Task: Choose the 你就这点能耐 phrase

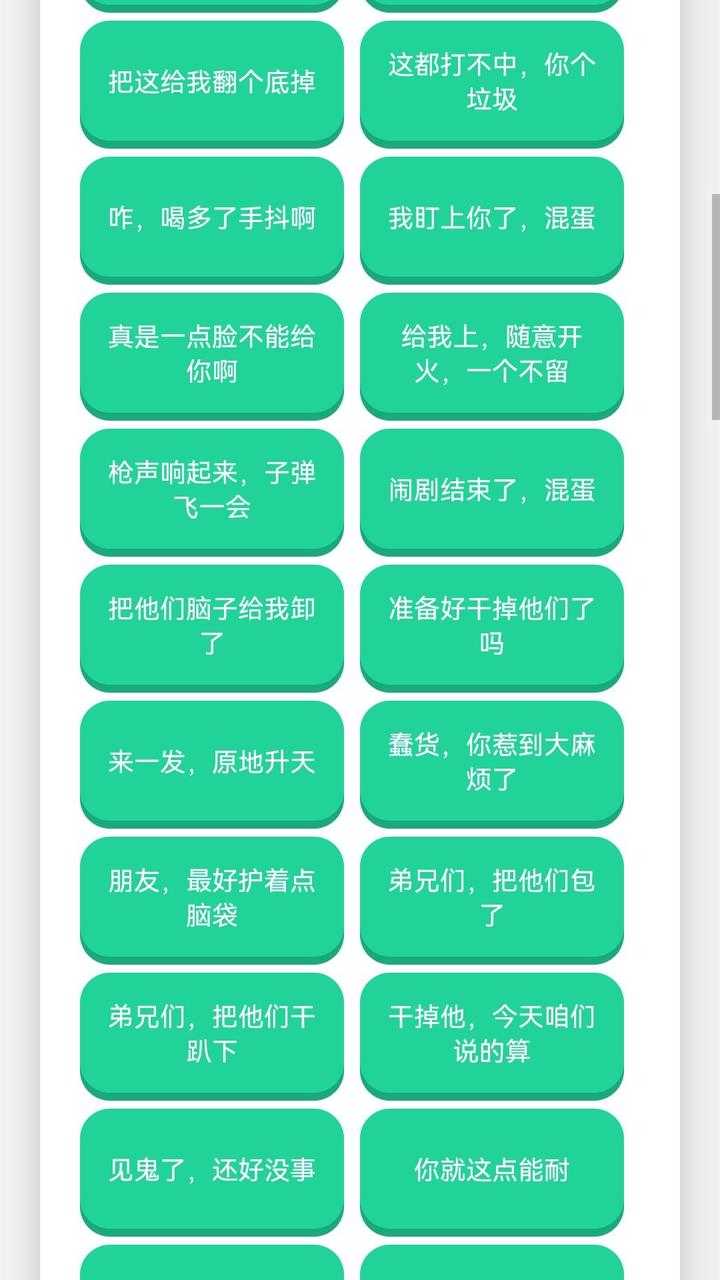Action: 492,1170
